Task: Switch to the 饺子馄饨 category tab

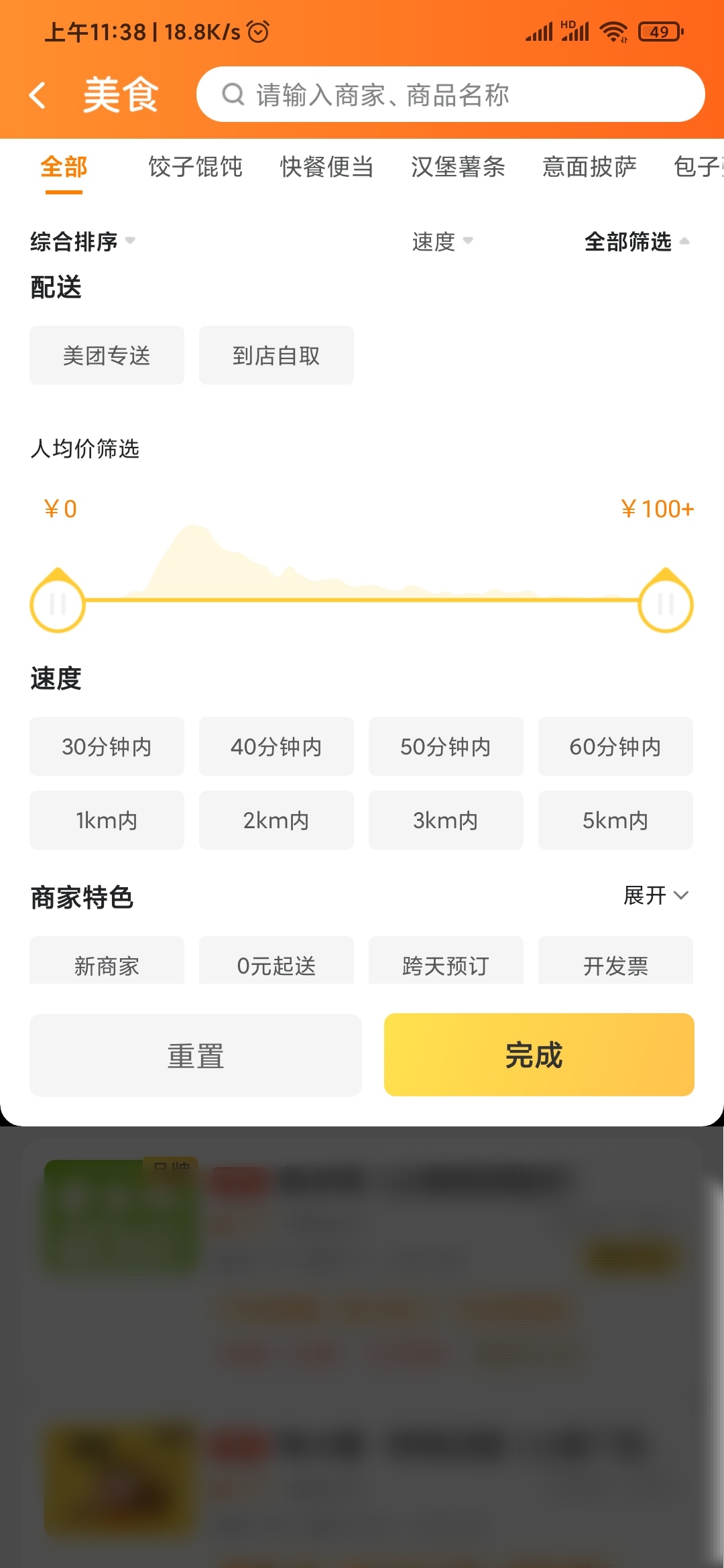Action: pyautogui.click(x=196, y=168)
